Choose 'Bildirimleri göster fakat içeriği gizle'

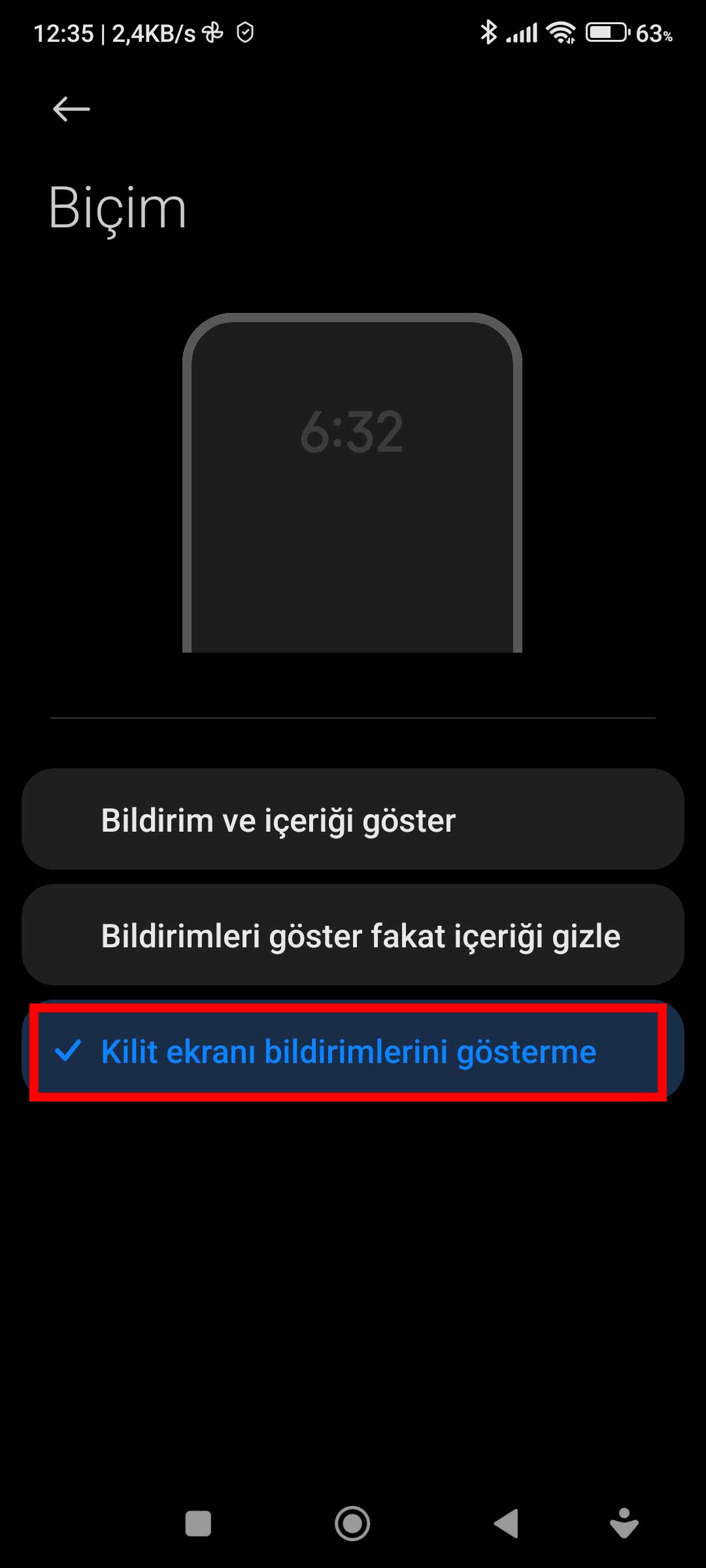(x=353, y=935)
